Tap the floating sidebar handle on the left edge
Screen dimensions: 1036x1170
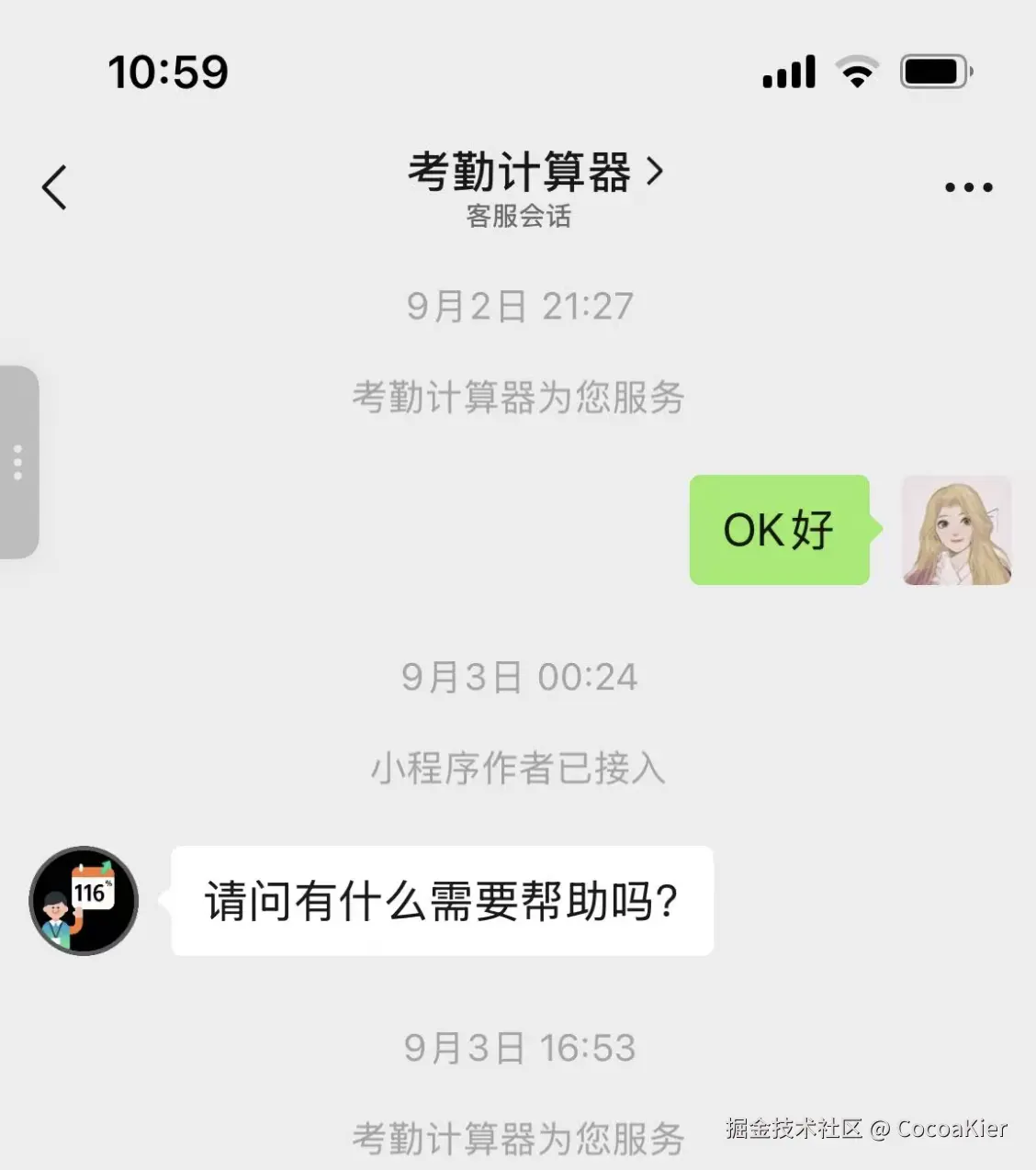click(18, 457)
